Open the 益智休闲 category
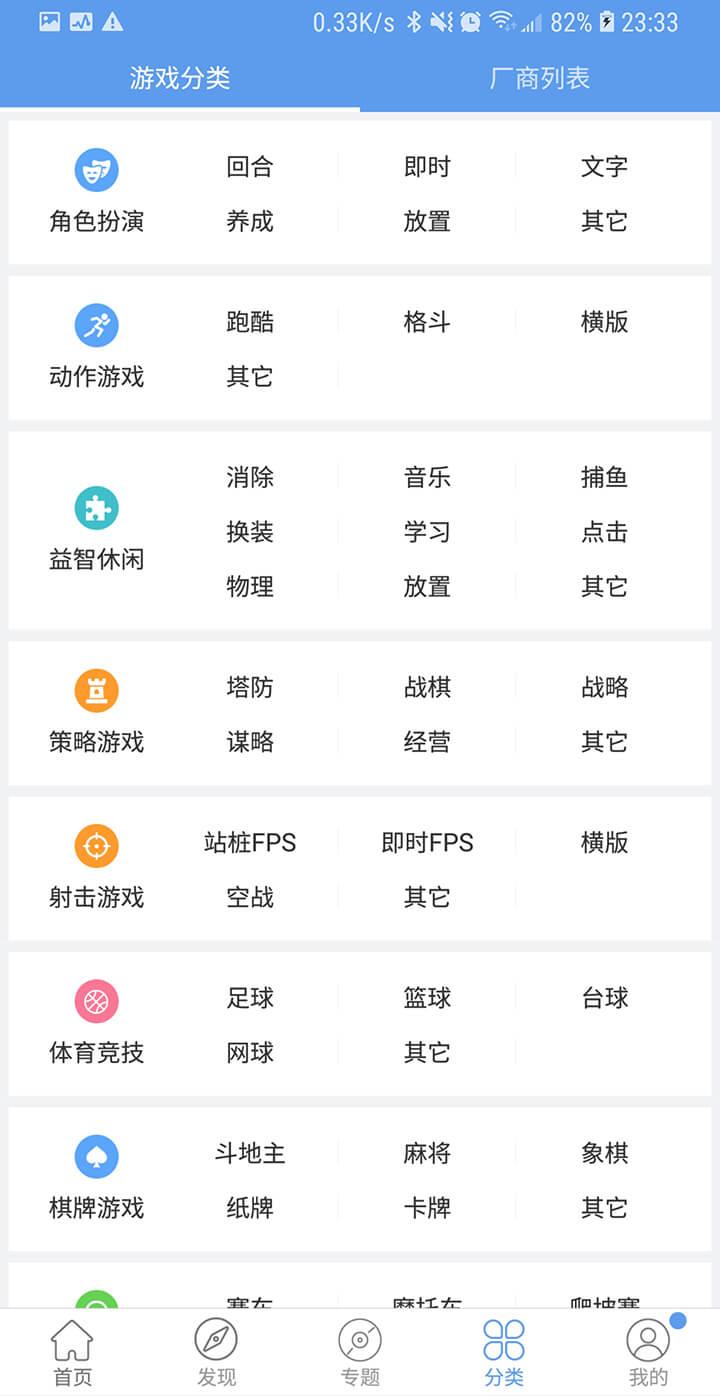This screenshot has height=1396, width=720. point(97,530)
